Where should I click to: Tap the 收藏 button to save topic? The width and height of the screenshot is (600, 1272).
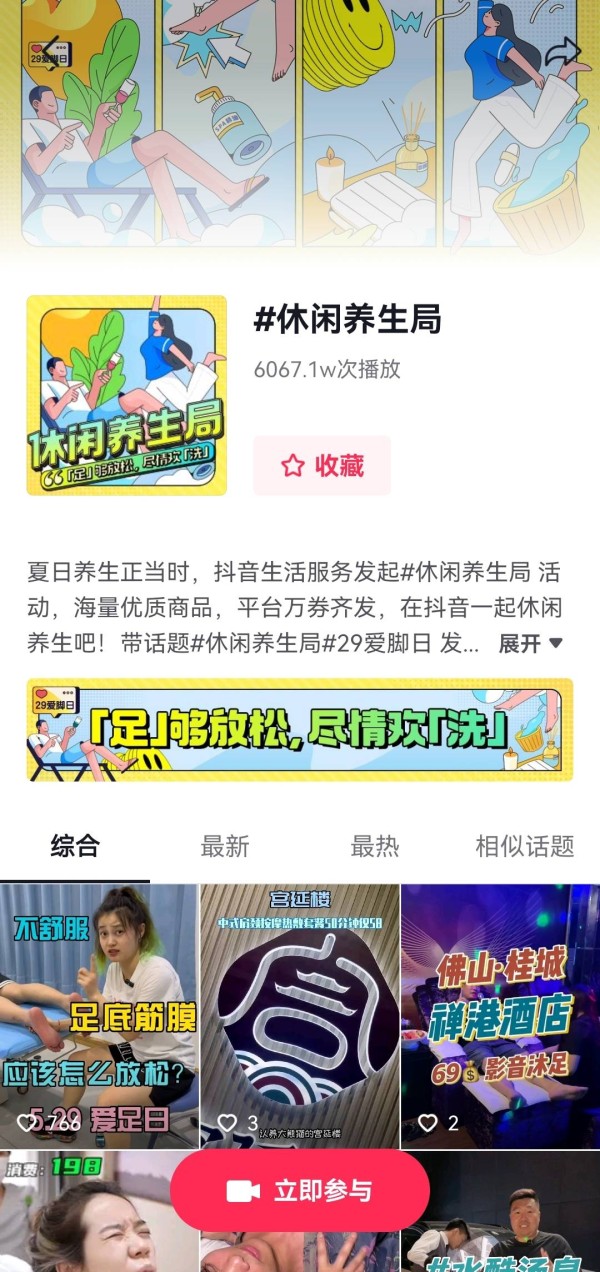pyautogui.click(x=322, y=466)
